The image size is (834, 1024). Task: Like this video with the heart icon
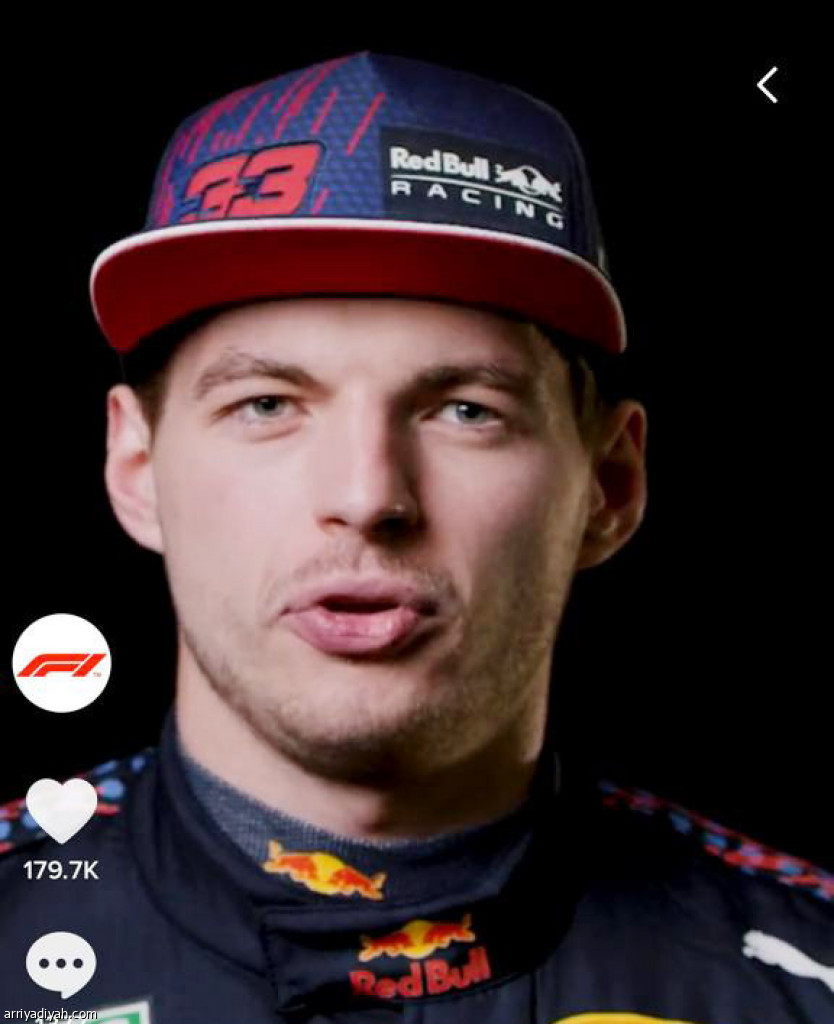pyautogui.click(x=61, y=808)
